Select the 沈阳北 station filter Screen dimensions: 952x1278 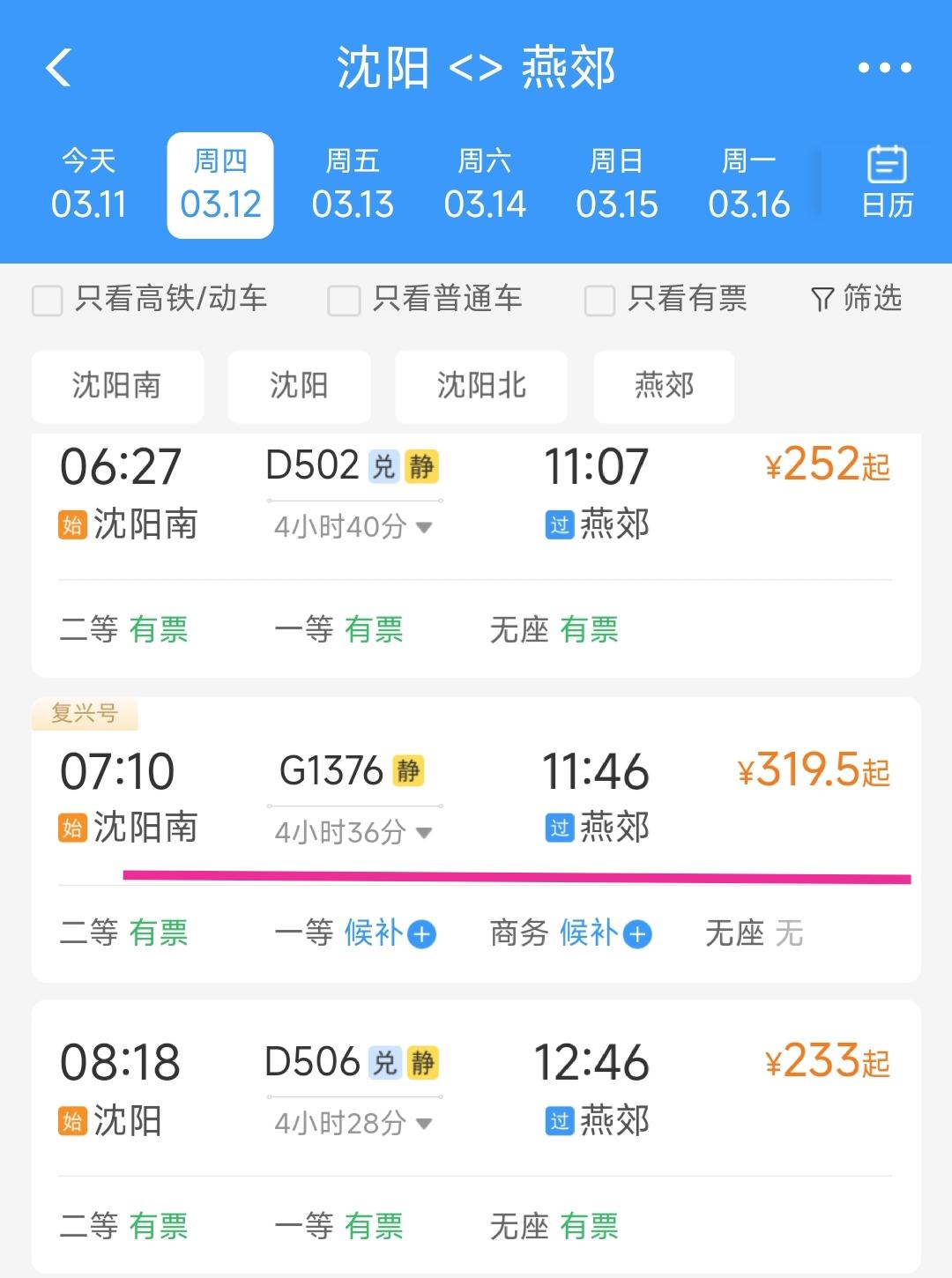481,386
